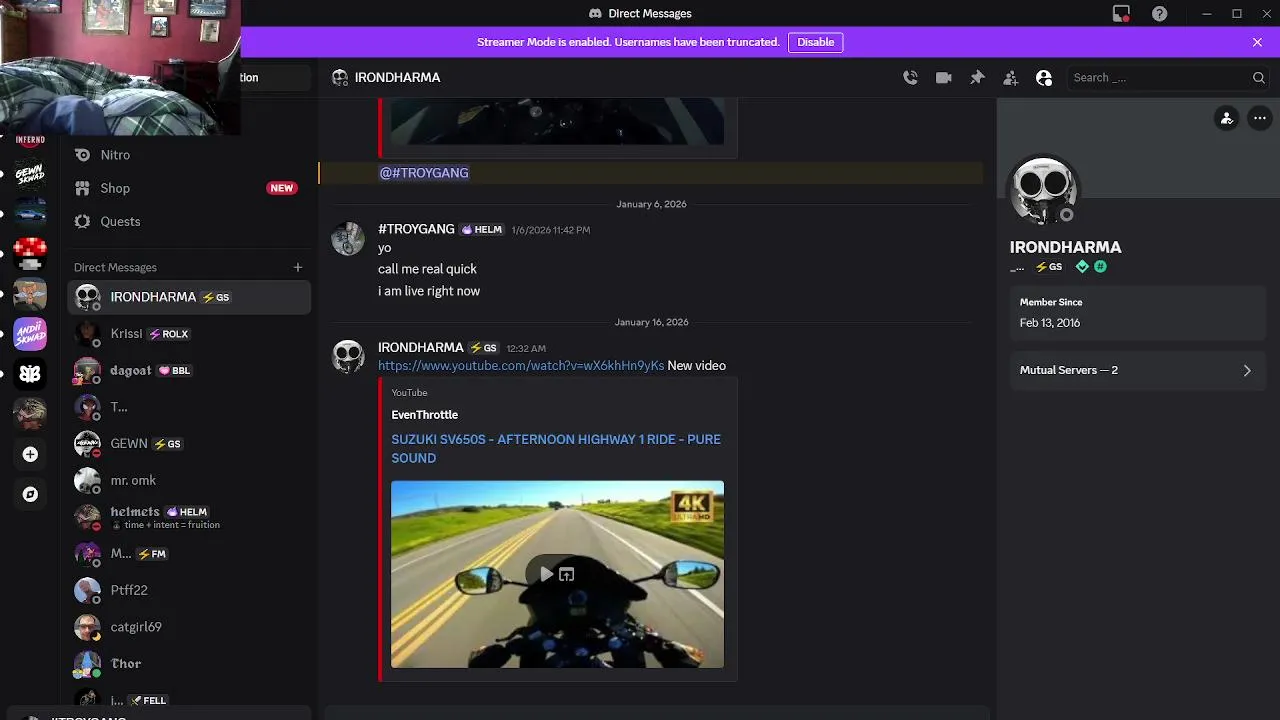This screenshot has width=1280, height=720.
Task: Focus the Search field
Action: click(x=1160, y=77)
